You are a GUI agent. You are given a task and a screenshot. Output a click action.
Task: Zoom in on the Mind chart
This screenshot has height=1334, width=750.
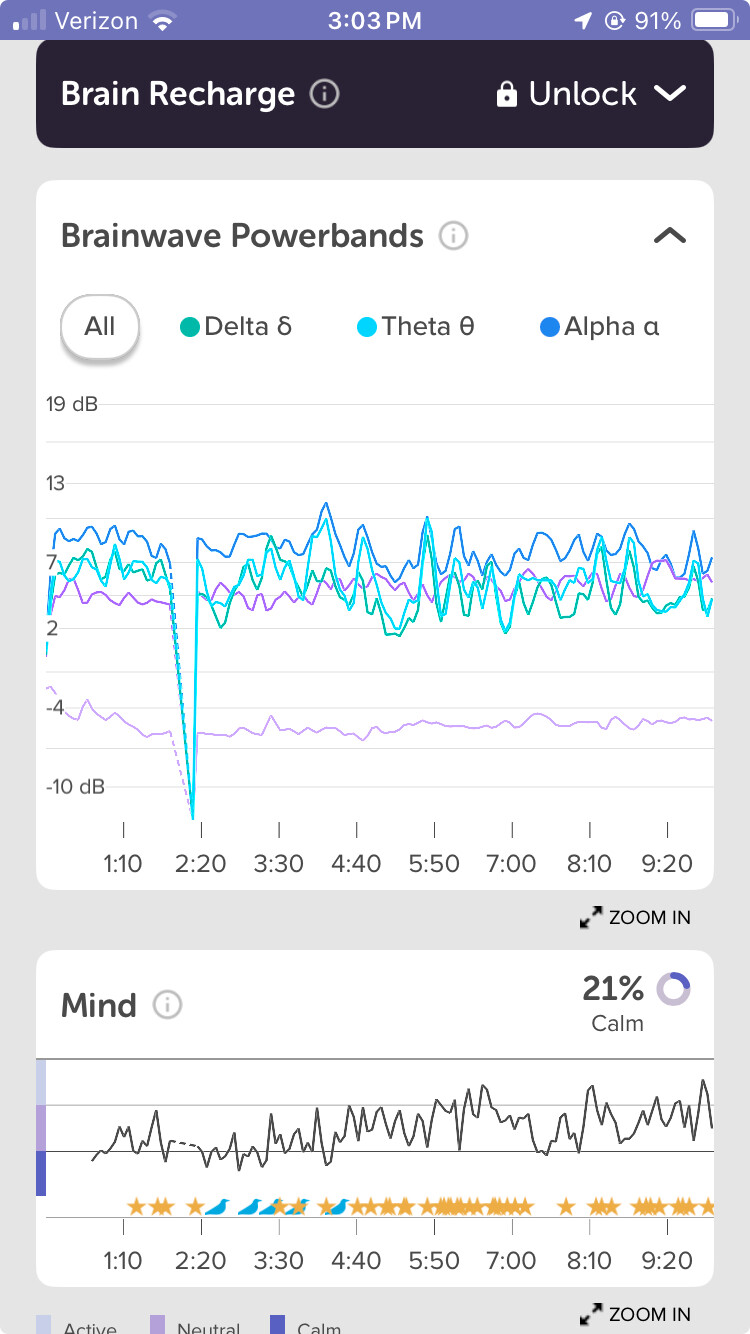tap(635, 1314)
